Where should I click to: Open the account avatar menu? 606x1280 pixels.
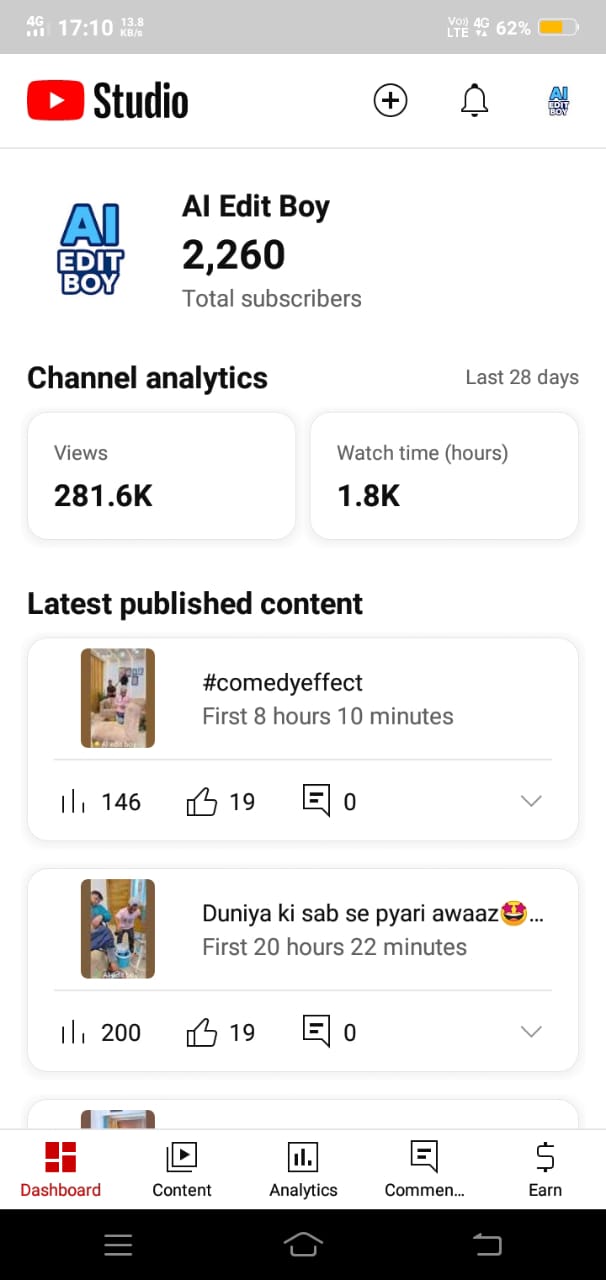(x=558, y=101)
